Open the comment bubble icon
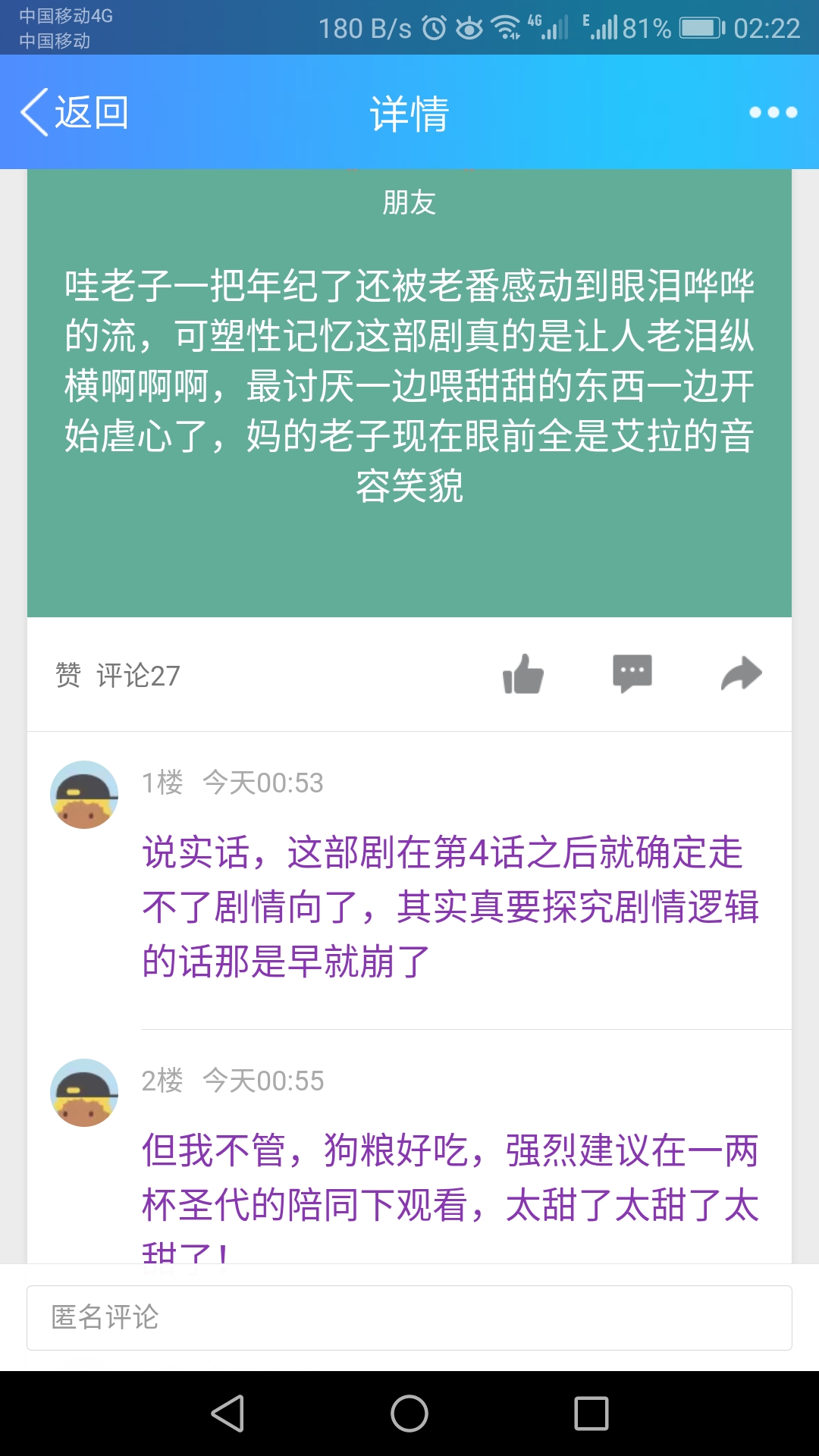This screenshot has width=819, height=1456. tap(632, 673)
